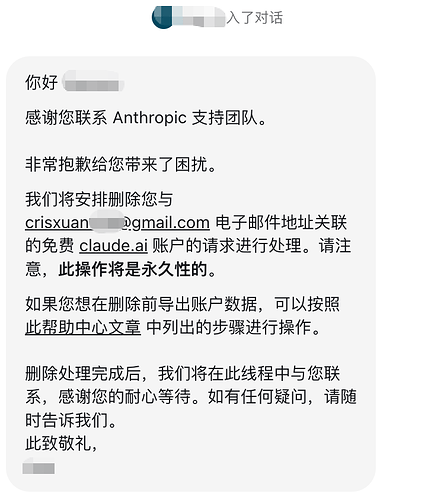This screenshot has height=500, width=427.
Task: Open the claude.ai link
Action: point(113,246)
